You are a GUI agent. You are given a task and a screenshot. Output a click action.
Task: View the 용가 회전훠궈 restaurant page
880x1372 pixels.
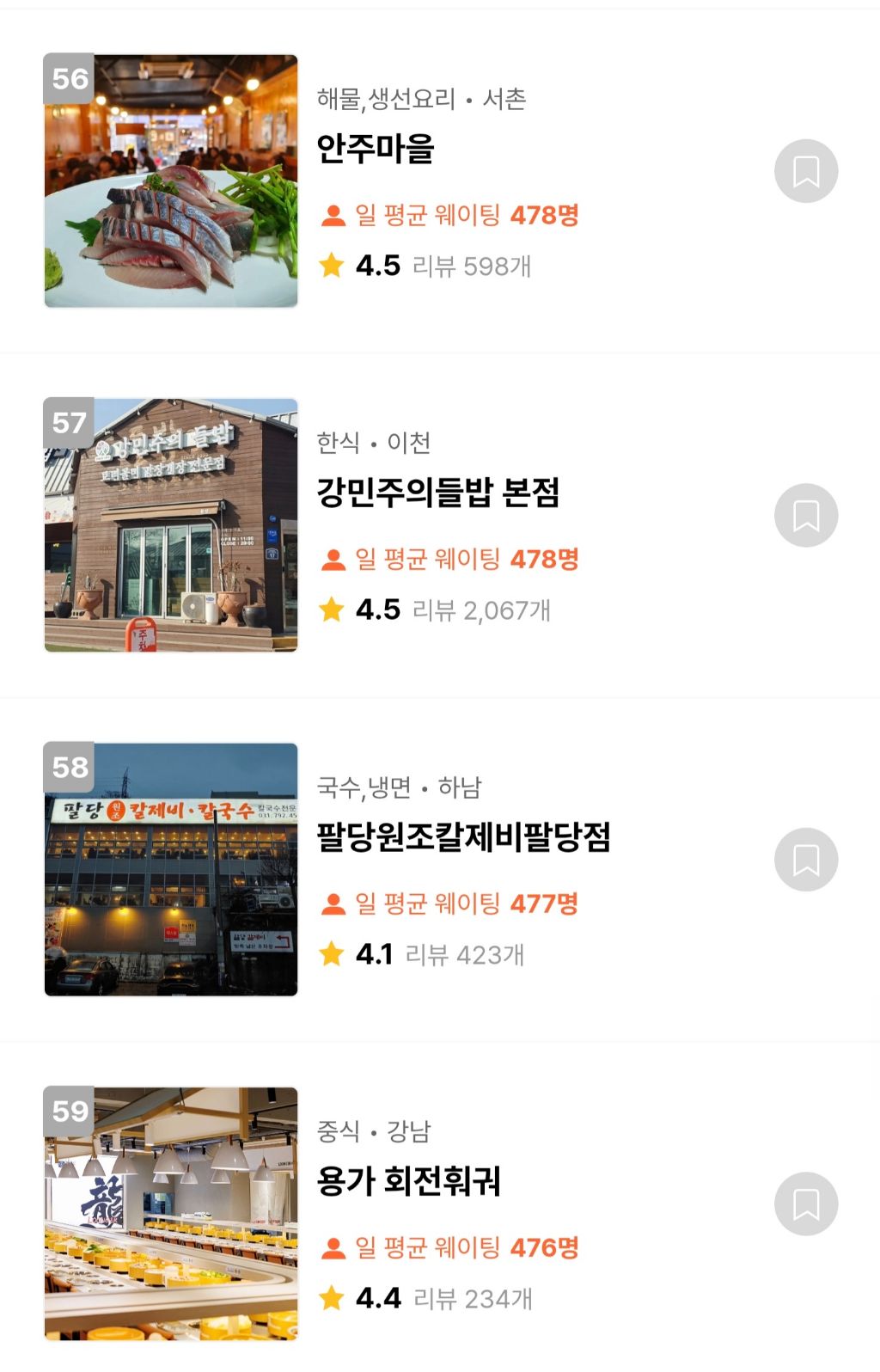point(408,1181)
